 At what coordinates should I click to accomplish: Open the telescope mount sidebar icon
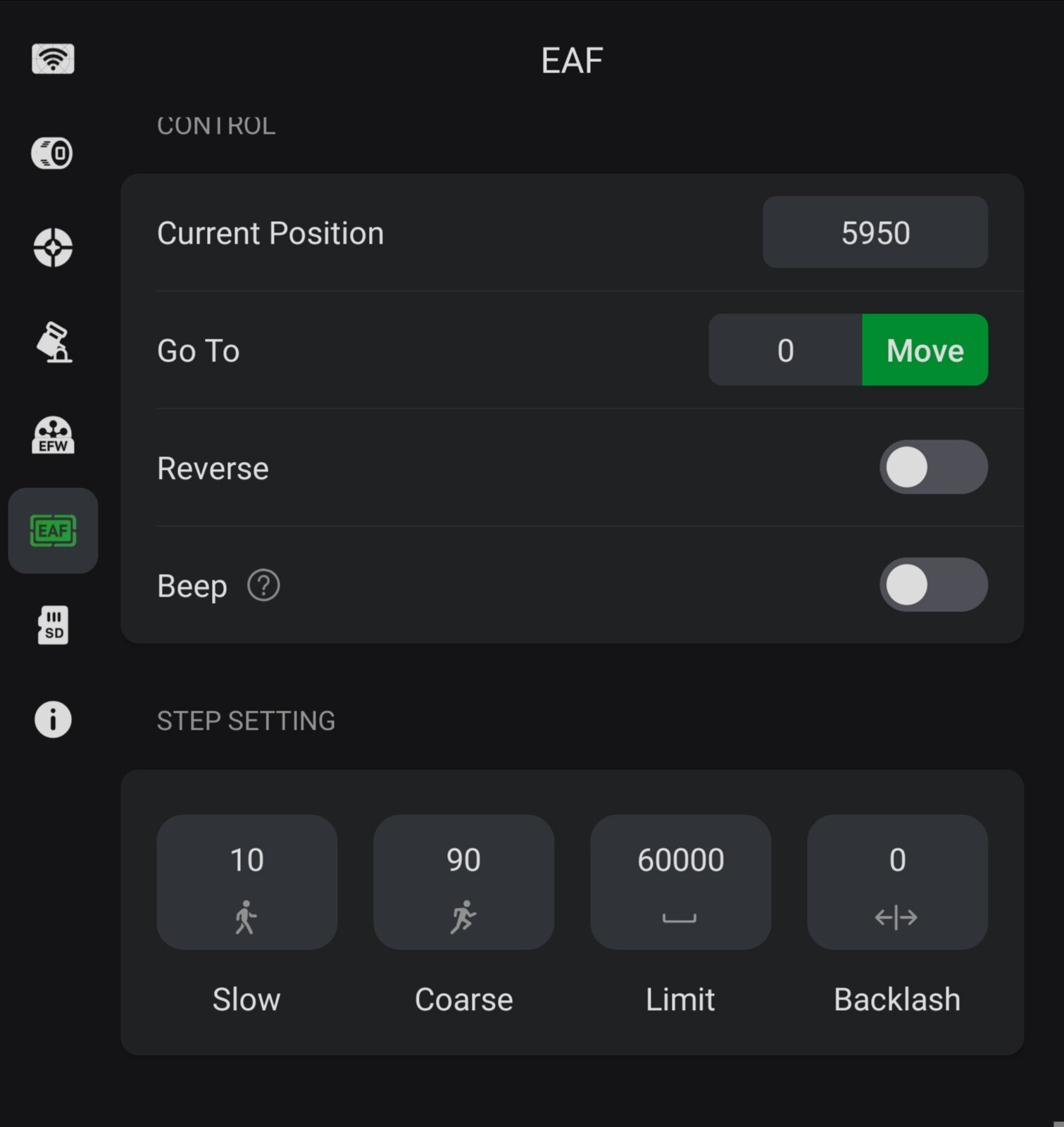53,342
